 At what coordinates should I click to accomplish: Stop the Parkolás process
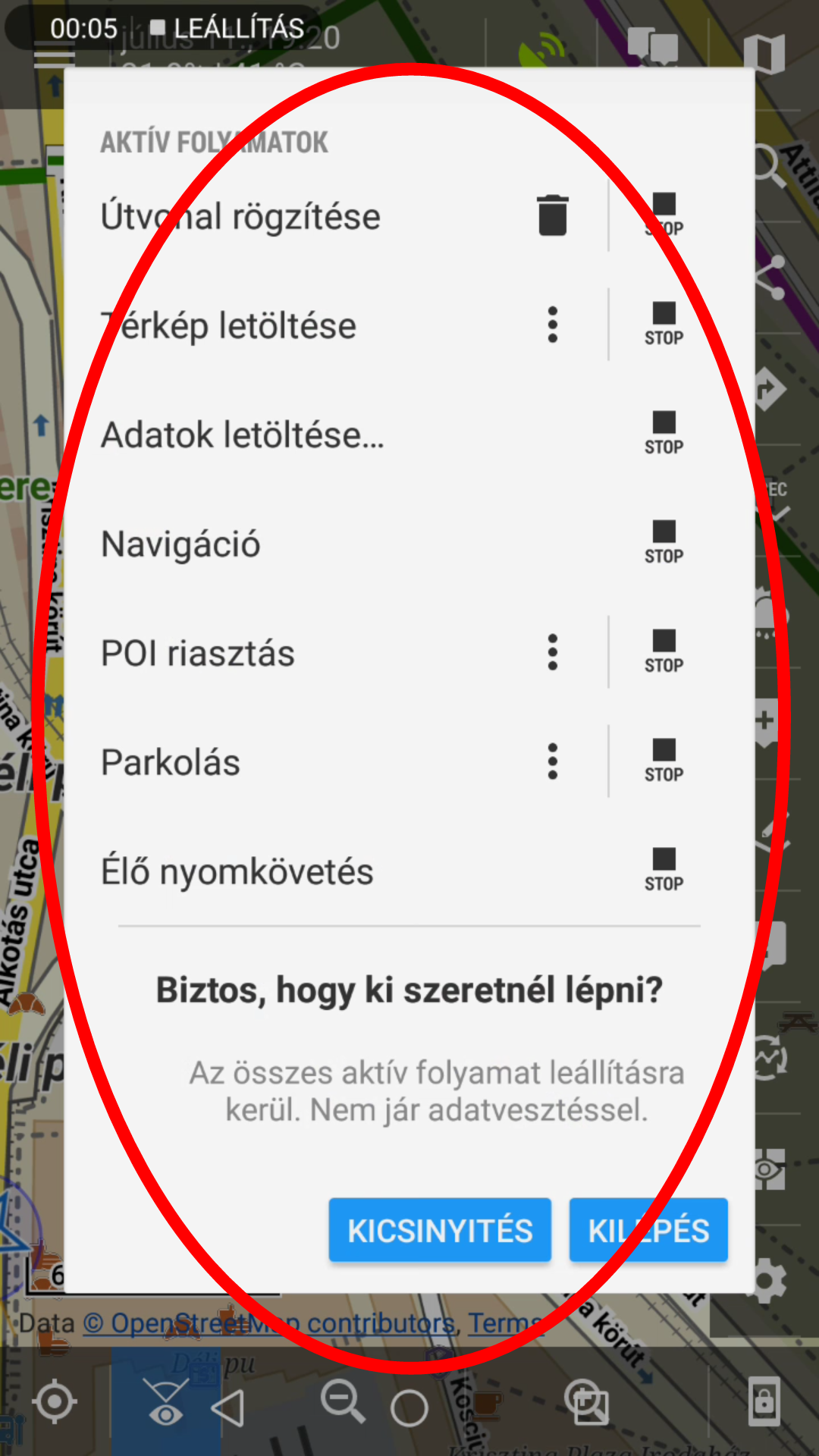(664, 761)
